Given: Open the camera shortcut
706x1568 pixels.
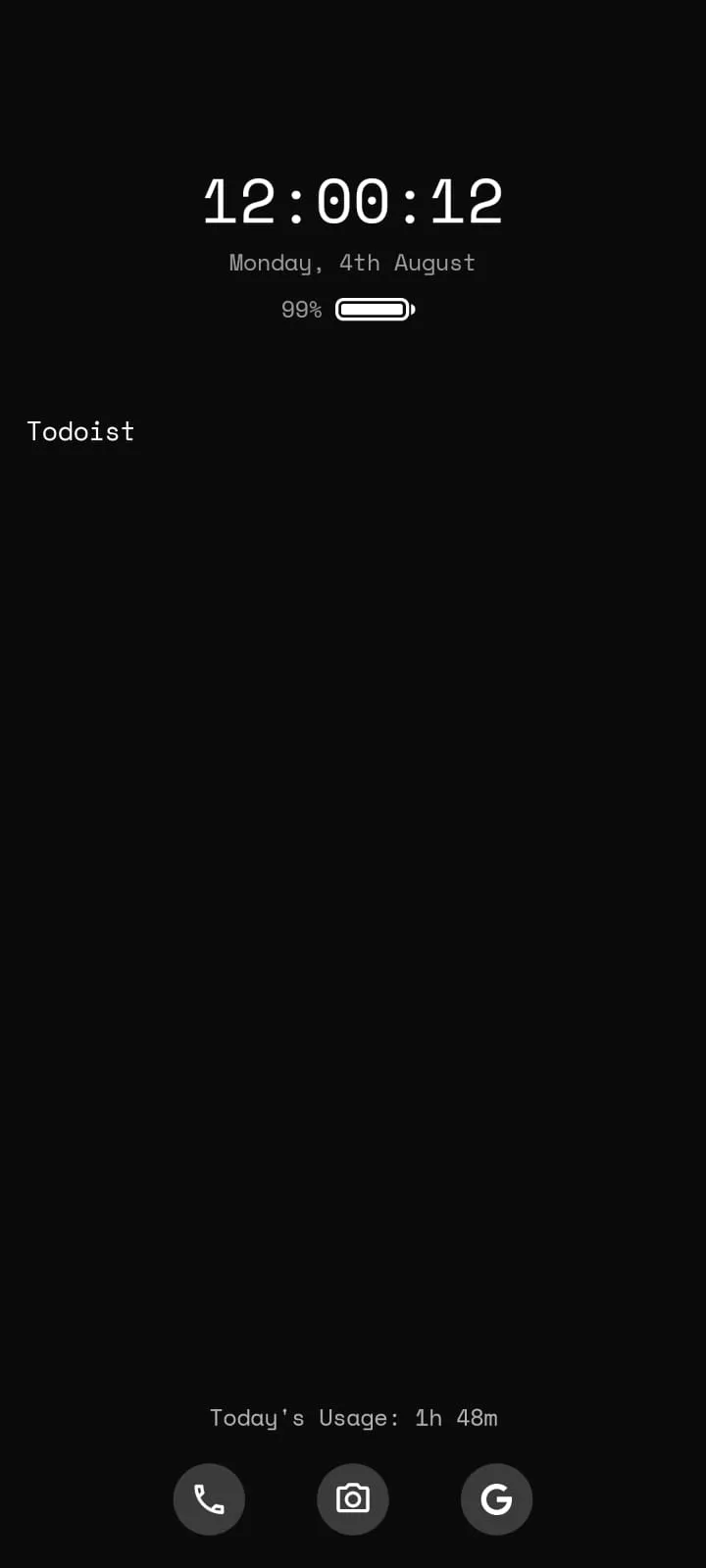Looking at the screenshot, I should point(353,1499).
